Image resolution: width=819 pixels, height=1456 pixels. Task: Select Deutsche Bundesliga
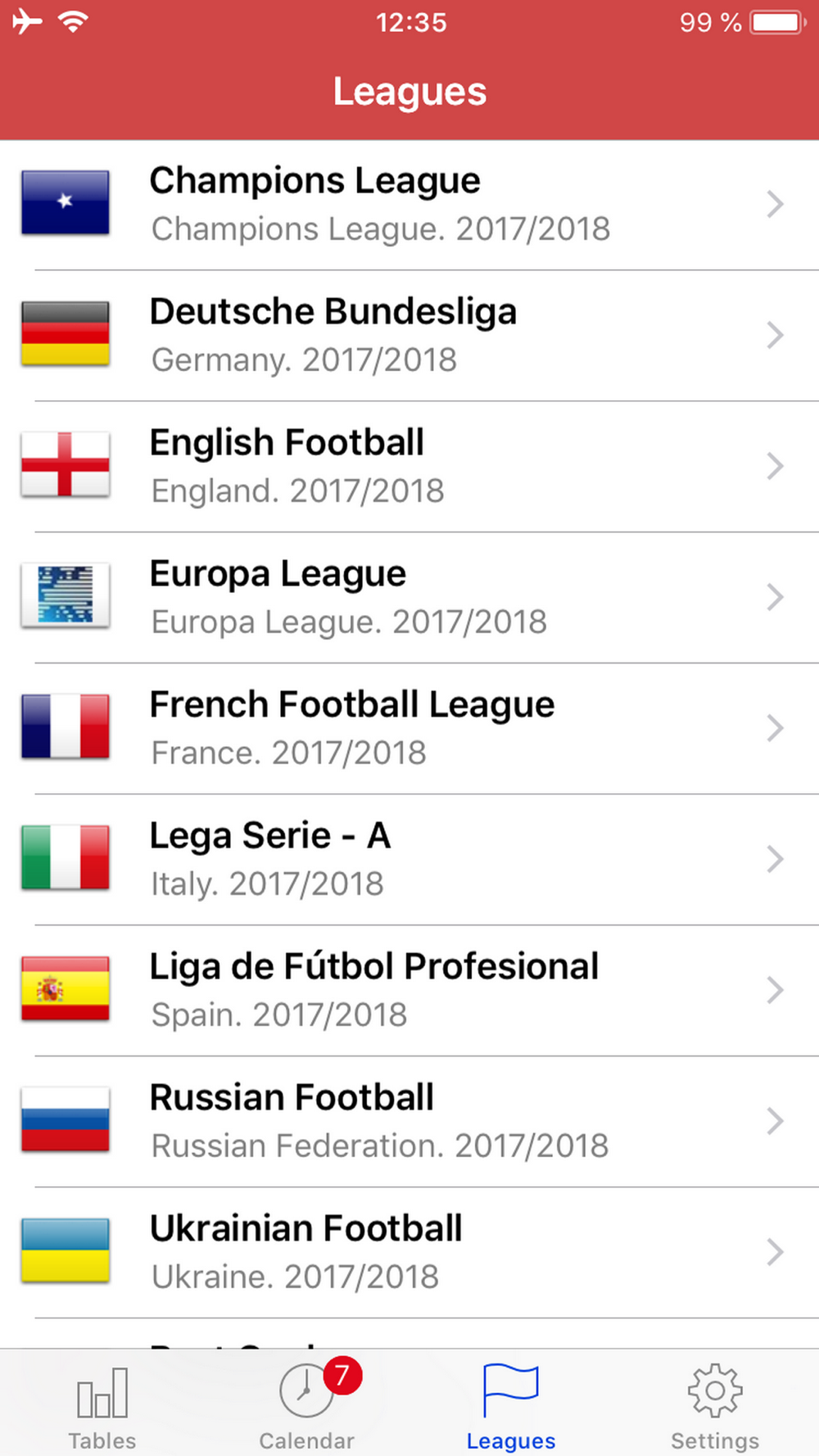[x=409, y=336]
